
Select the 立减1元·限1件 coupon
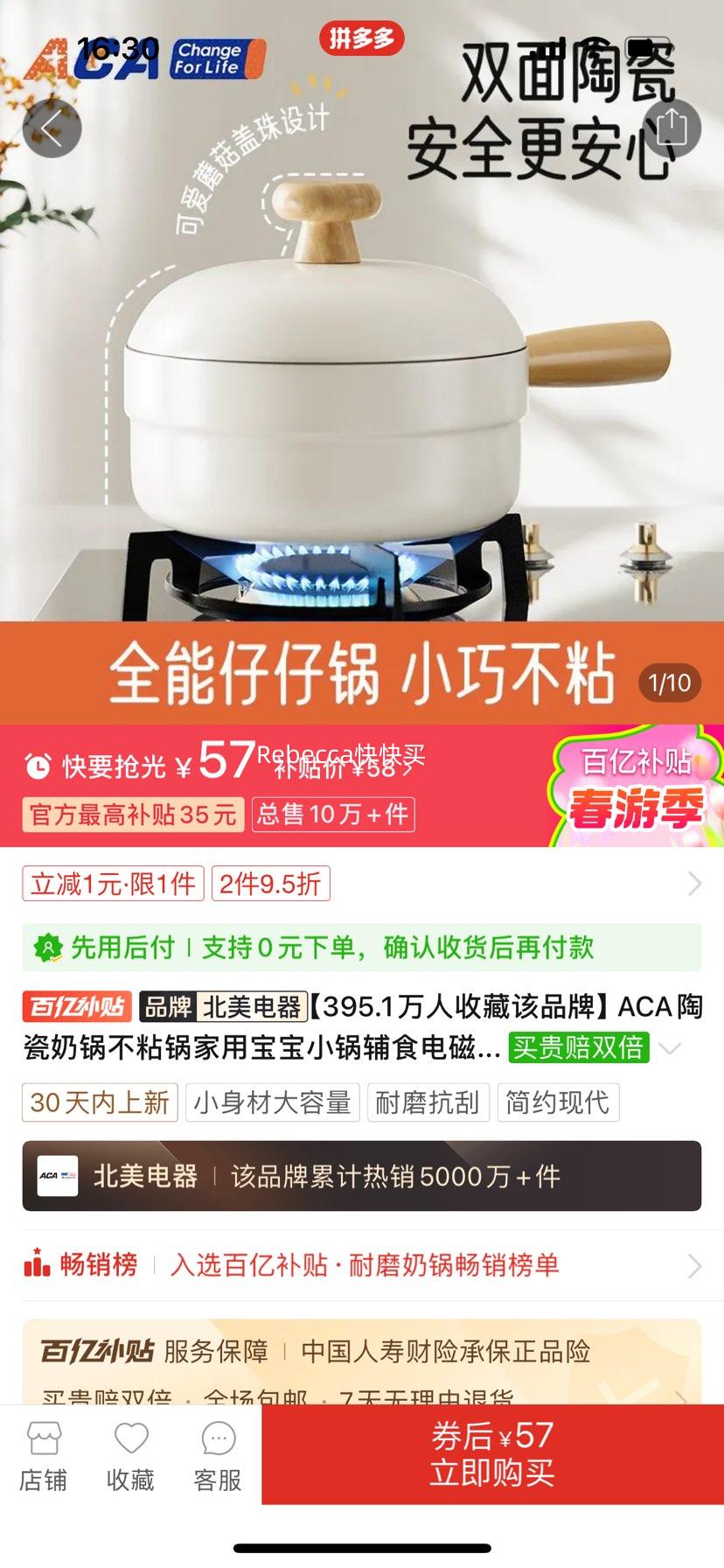(x=112, y=884)
